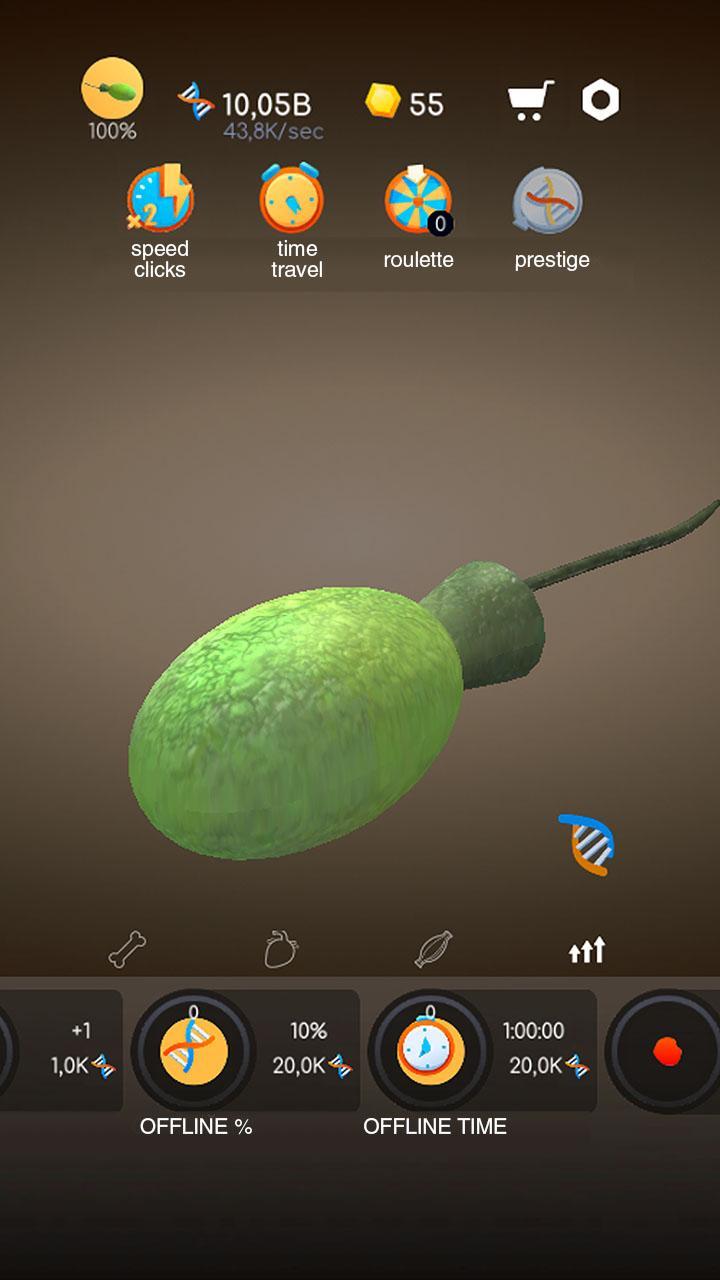Open the prestige option
This screenshot has height=1280, width=720.
(x=549, y=202)
